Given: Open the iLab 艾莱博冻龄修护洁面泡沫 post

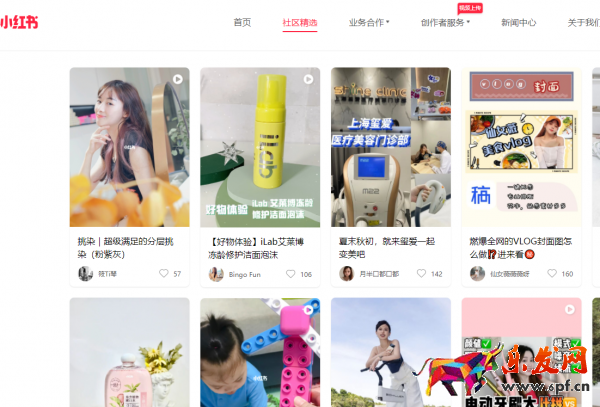Looking at the screenshot, I should coord(260,148).
